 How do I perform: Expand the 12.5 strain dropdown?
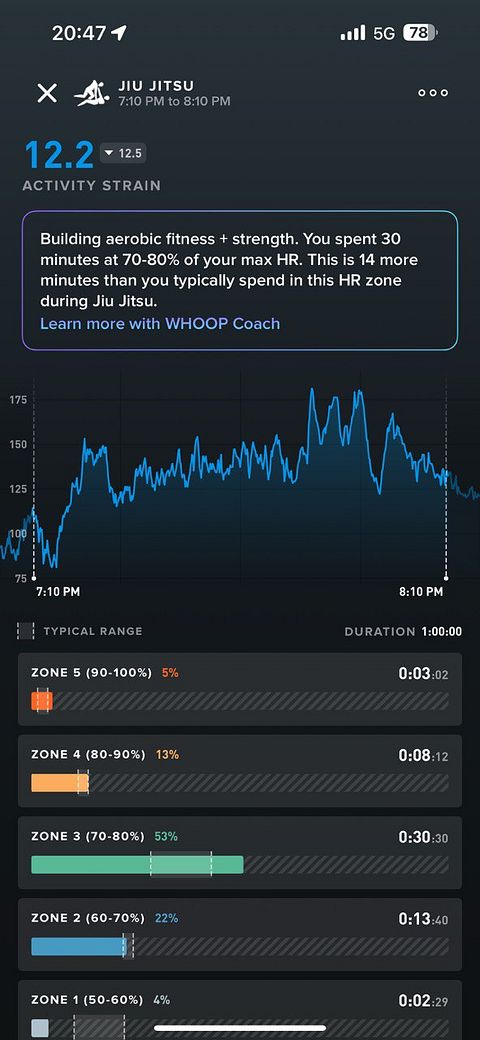coord(123,153)
